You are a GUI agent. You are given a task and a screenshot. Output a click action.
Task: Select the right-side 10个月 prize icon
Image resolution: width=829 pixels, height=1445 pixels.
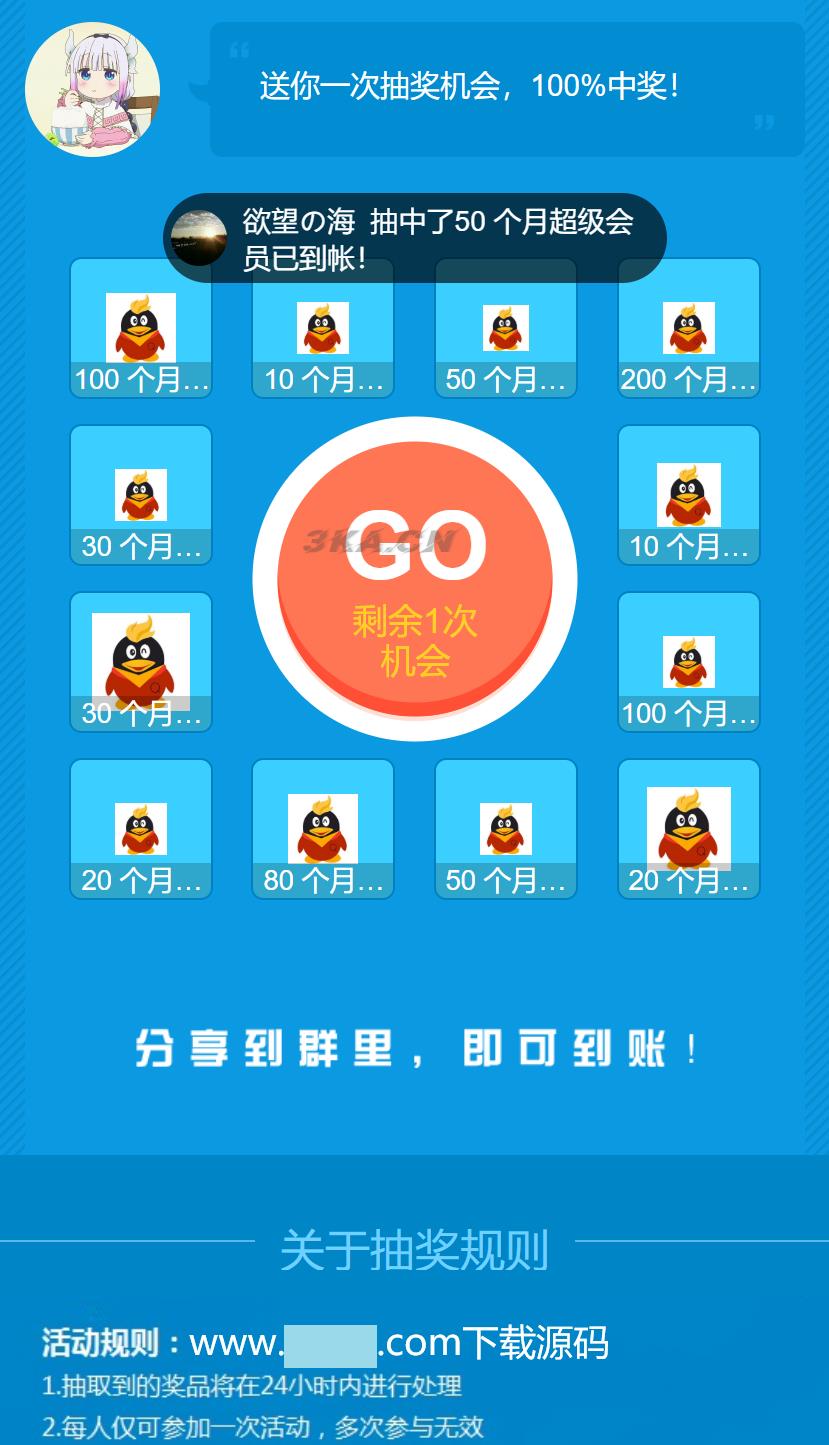[688, 492]
